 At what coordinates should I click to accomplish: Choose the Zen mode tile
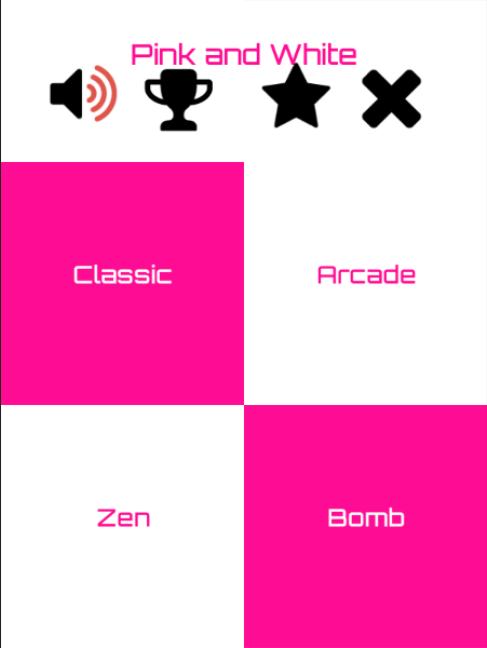click(122, 526)
